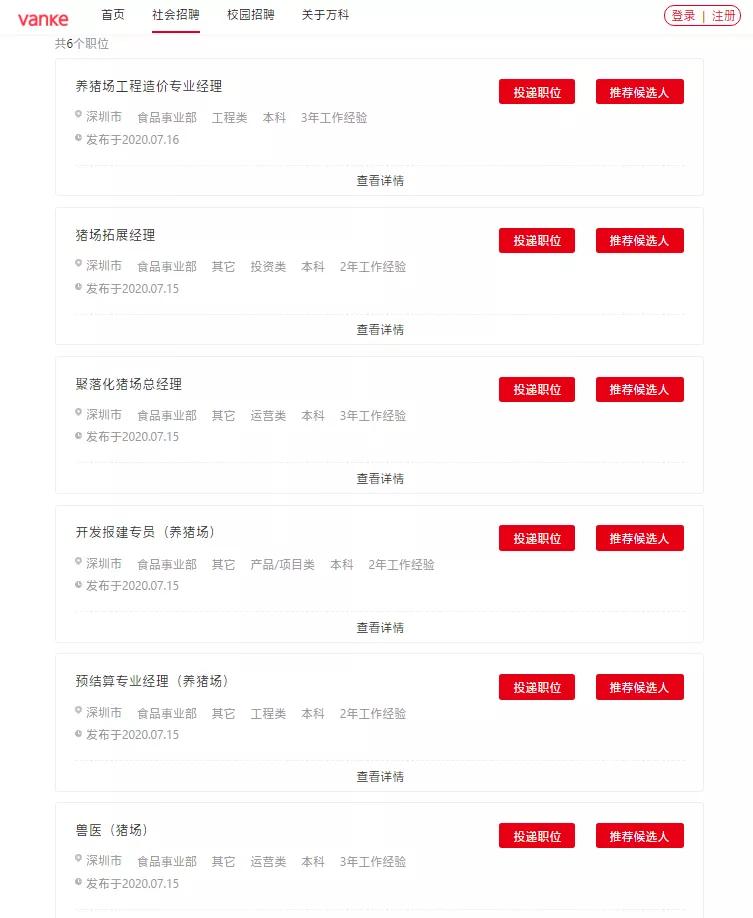Image resolution: width=753 pixels, height=918 pixels.
Task: Click 投递职位 for 兽医（猪场）
Action: tap(536, 835)
